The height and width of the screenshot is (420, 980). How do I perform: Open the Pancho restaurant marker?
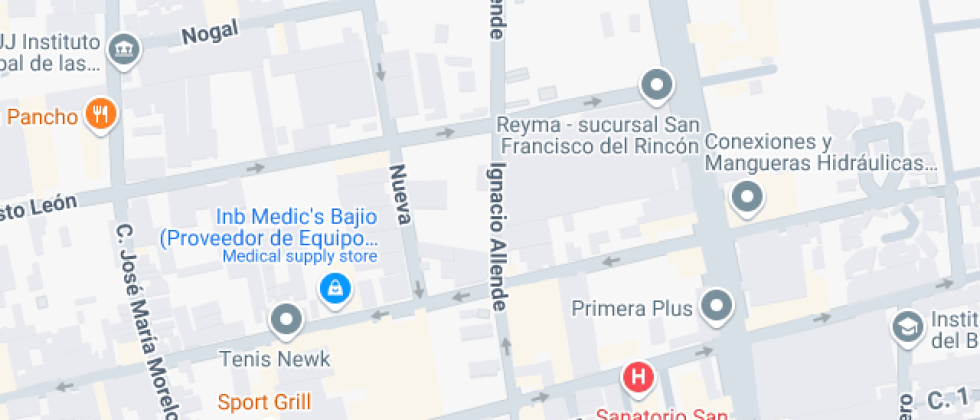(100, 115)
